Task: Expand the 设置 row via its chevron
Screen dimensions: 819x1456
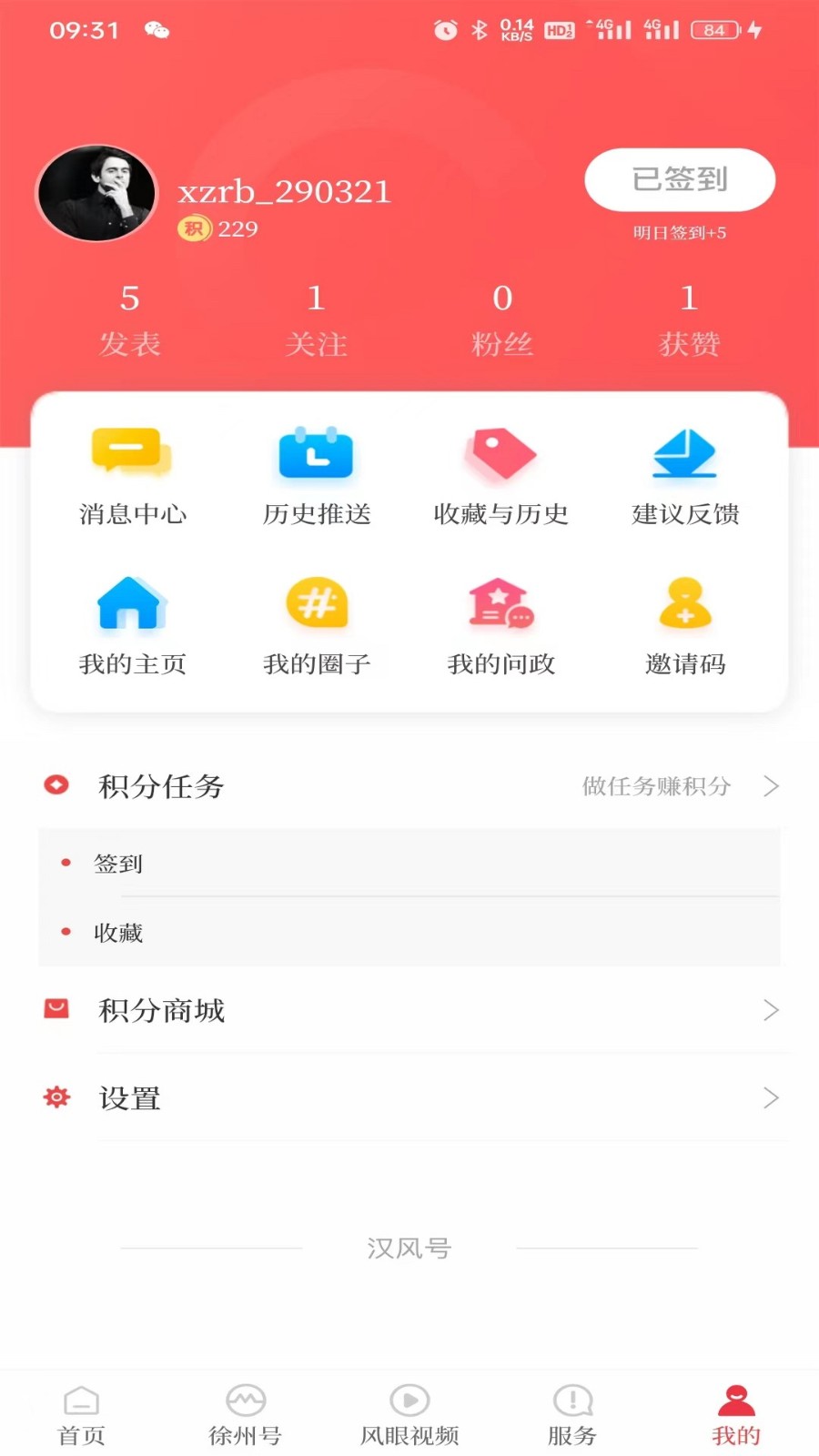Action: pos(770,1097)
